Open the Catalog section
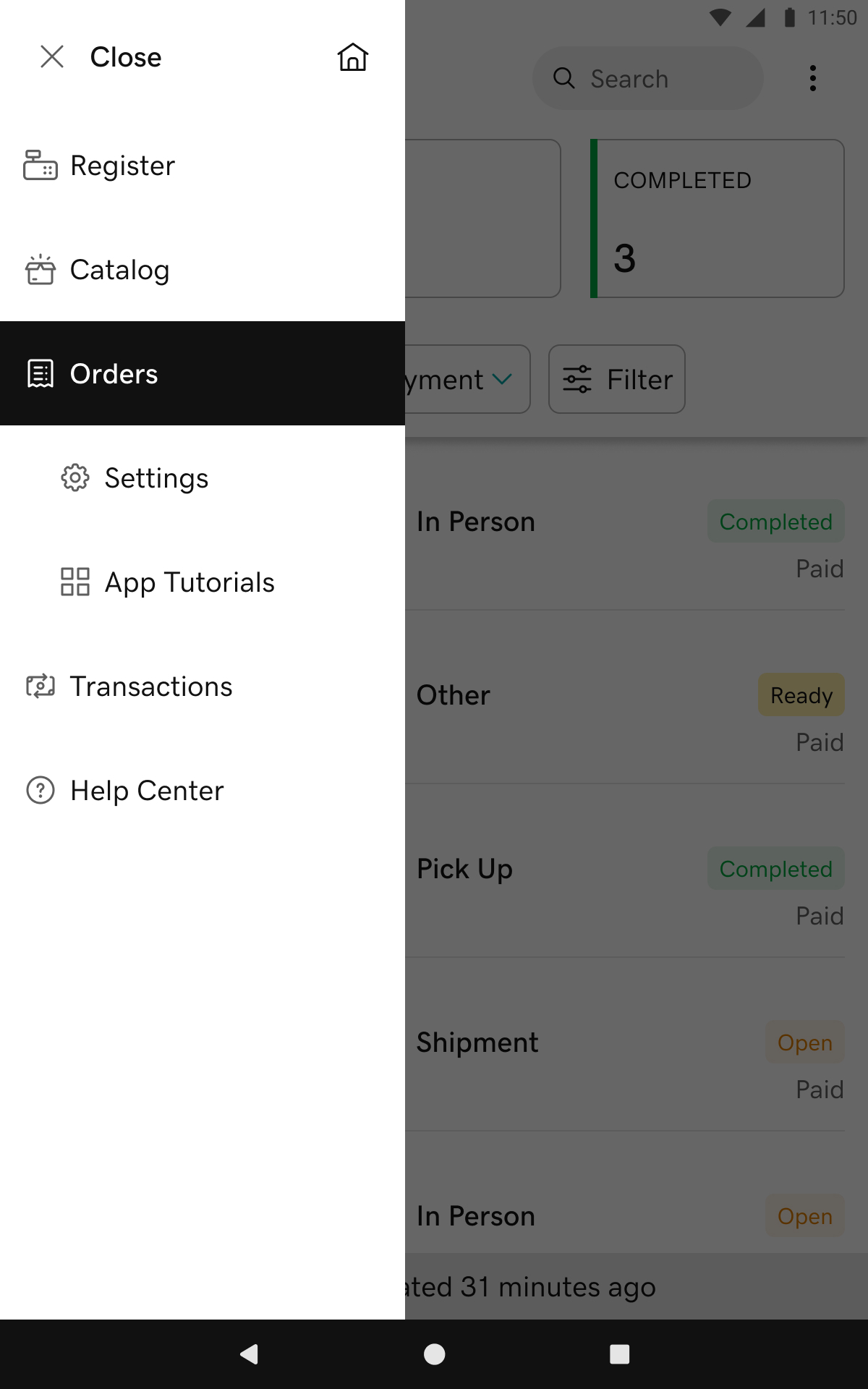868x1389 pixels. (x=120, y=270)
